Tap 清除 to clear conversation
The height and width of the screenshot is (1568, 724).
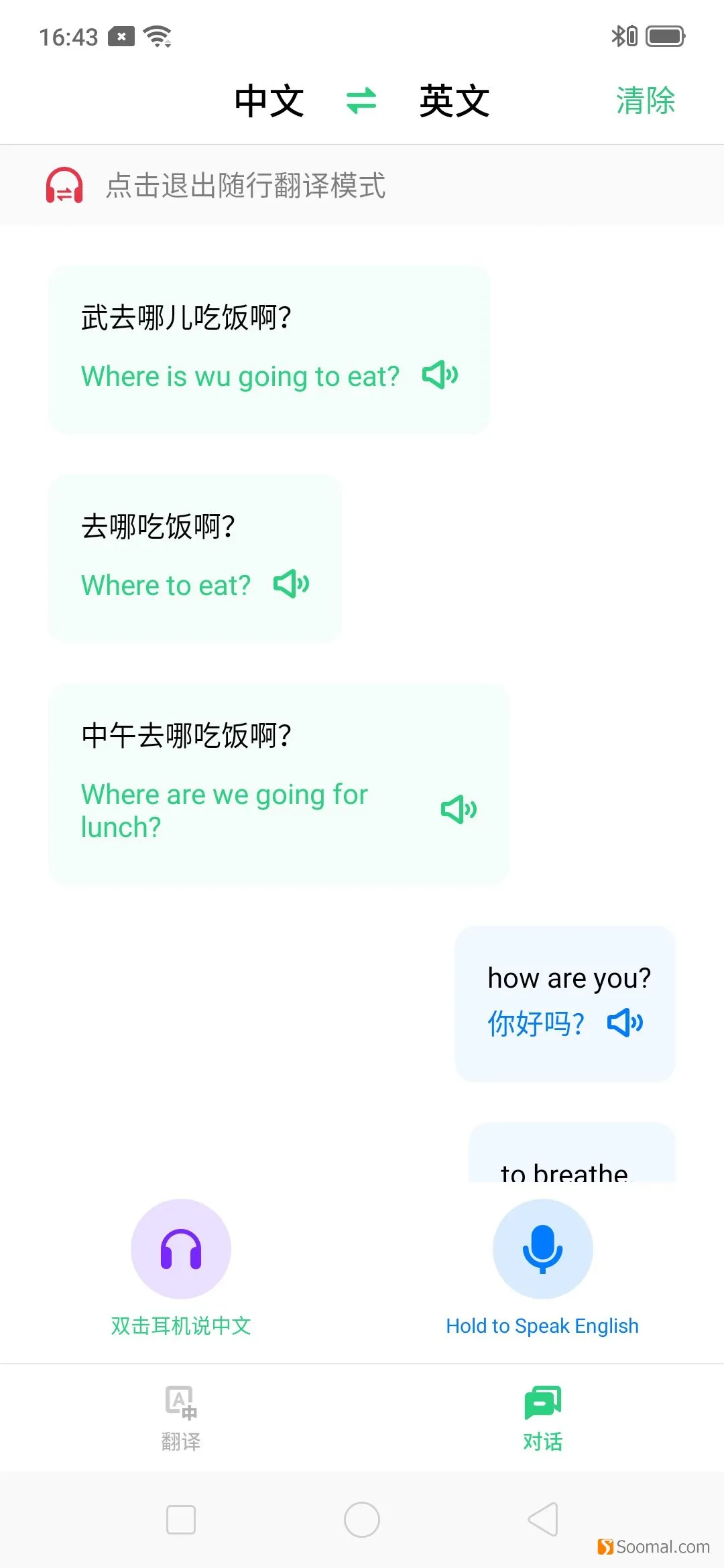tap(645, 101)
